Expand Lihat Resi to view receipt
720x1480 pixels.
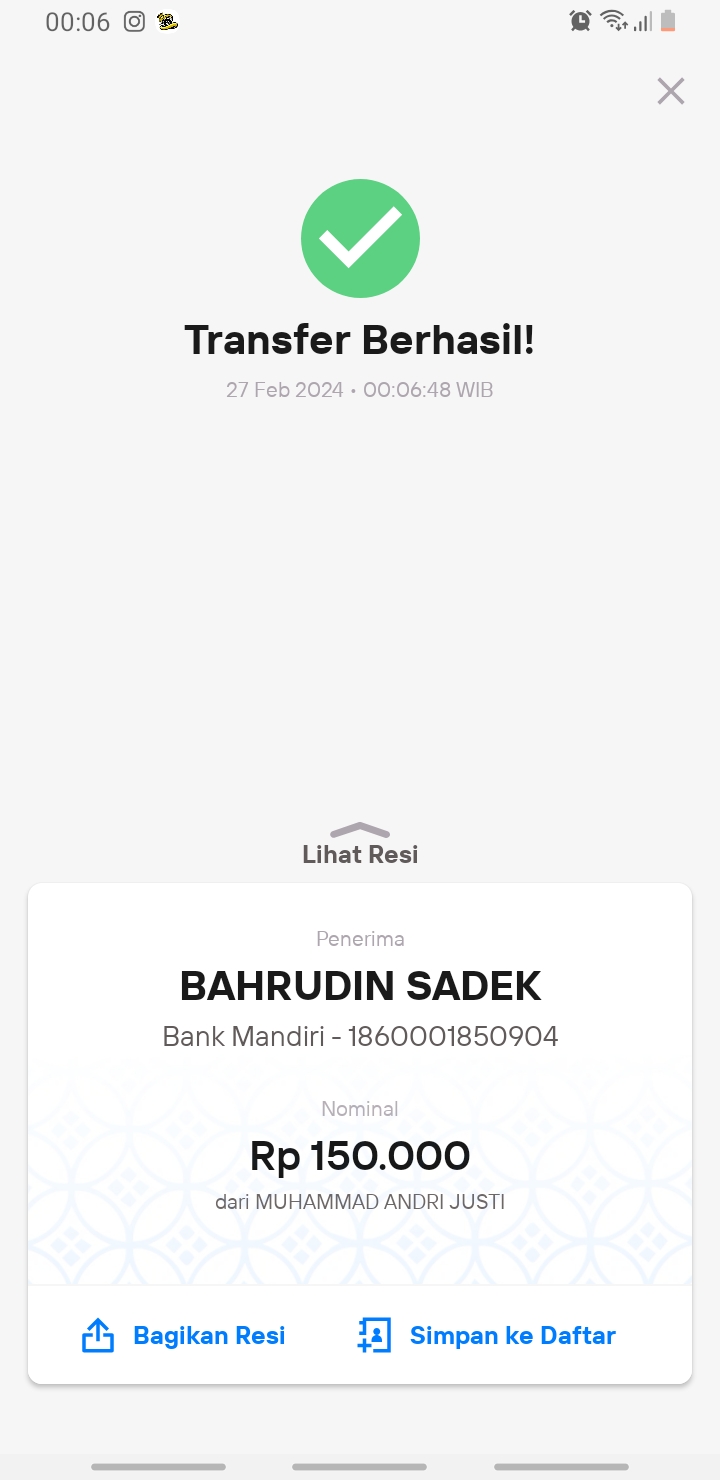point(360,845)
